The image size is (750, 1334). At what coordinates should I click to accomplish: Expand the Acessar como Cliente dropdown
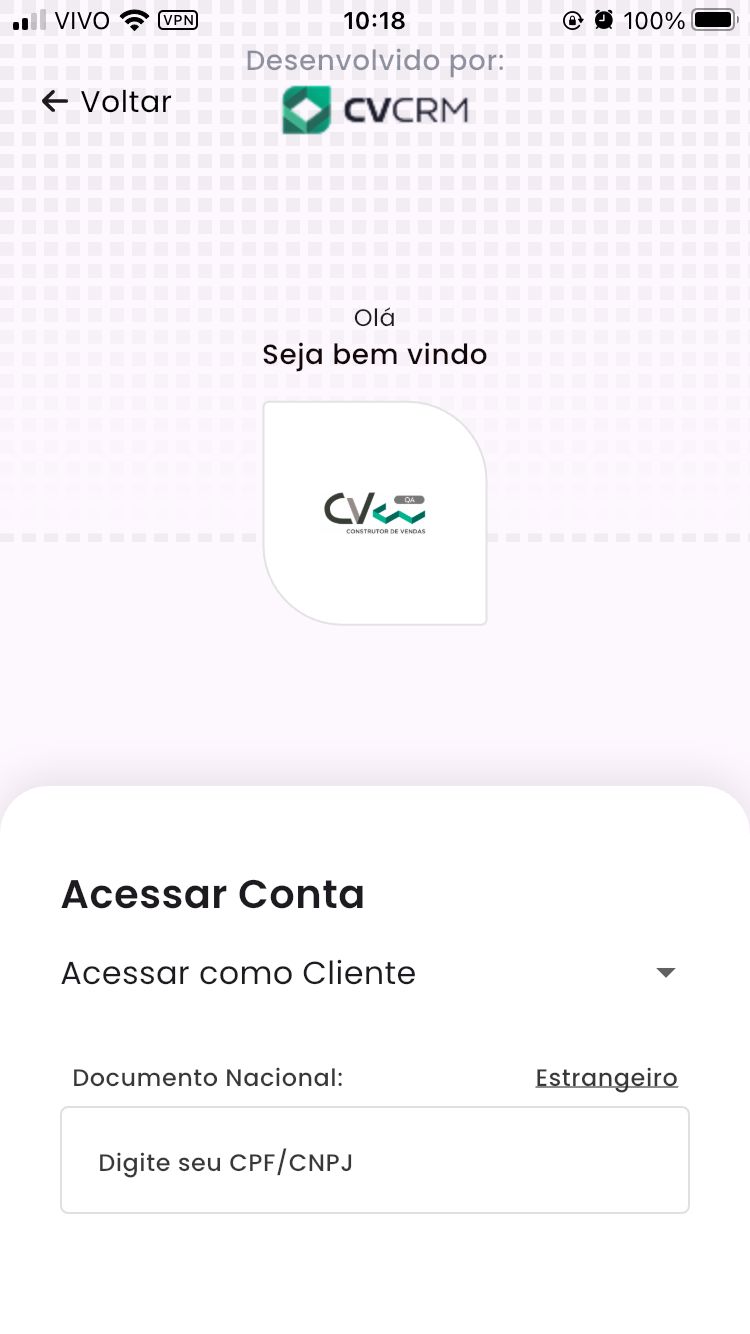point(370,972)
